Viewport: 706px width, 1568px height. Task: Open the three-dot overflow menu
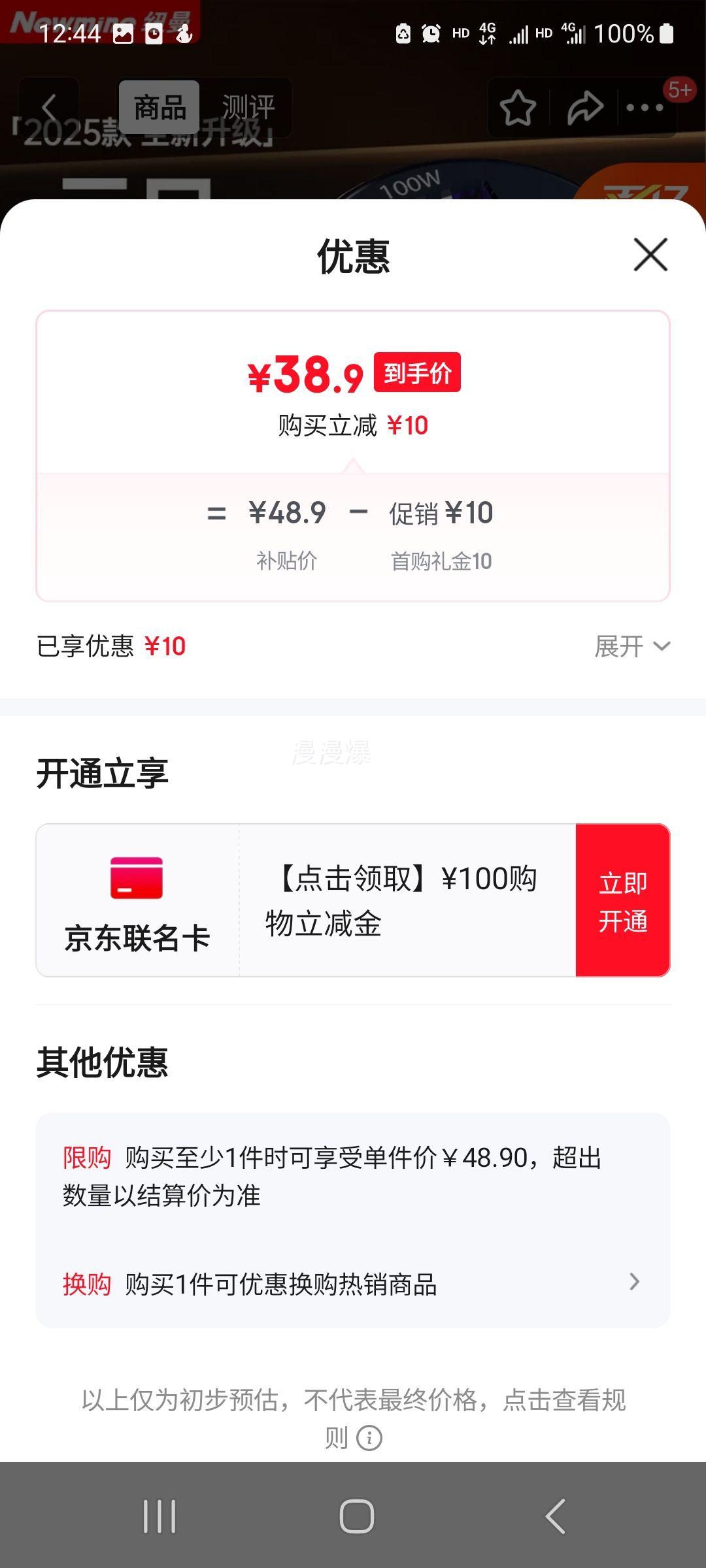[x=645, y=108]
